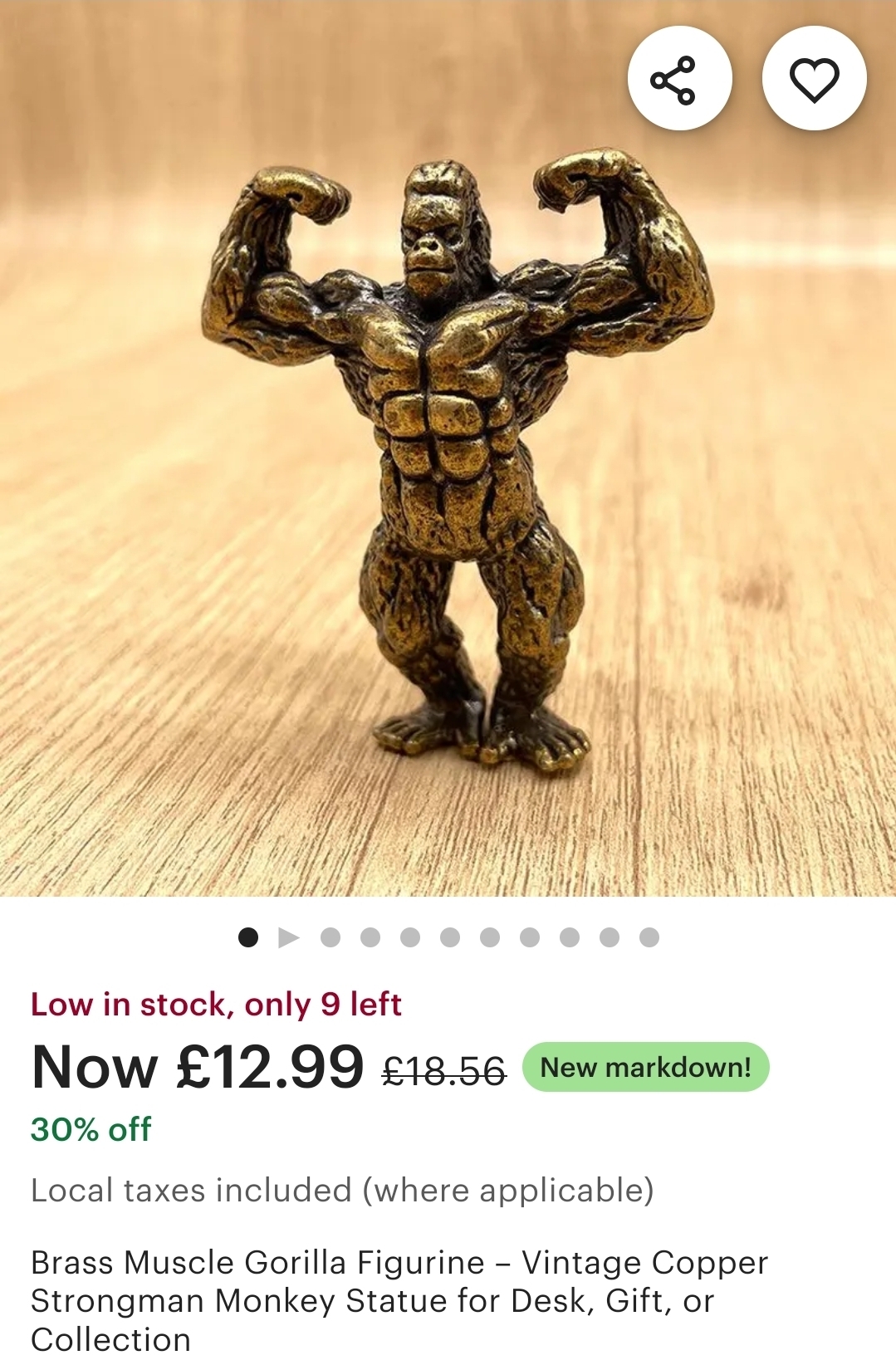
Task: Open the brass gorilla product photo
Action: 457,465
